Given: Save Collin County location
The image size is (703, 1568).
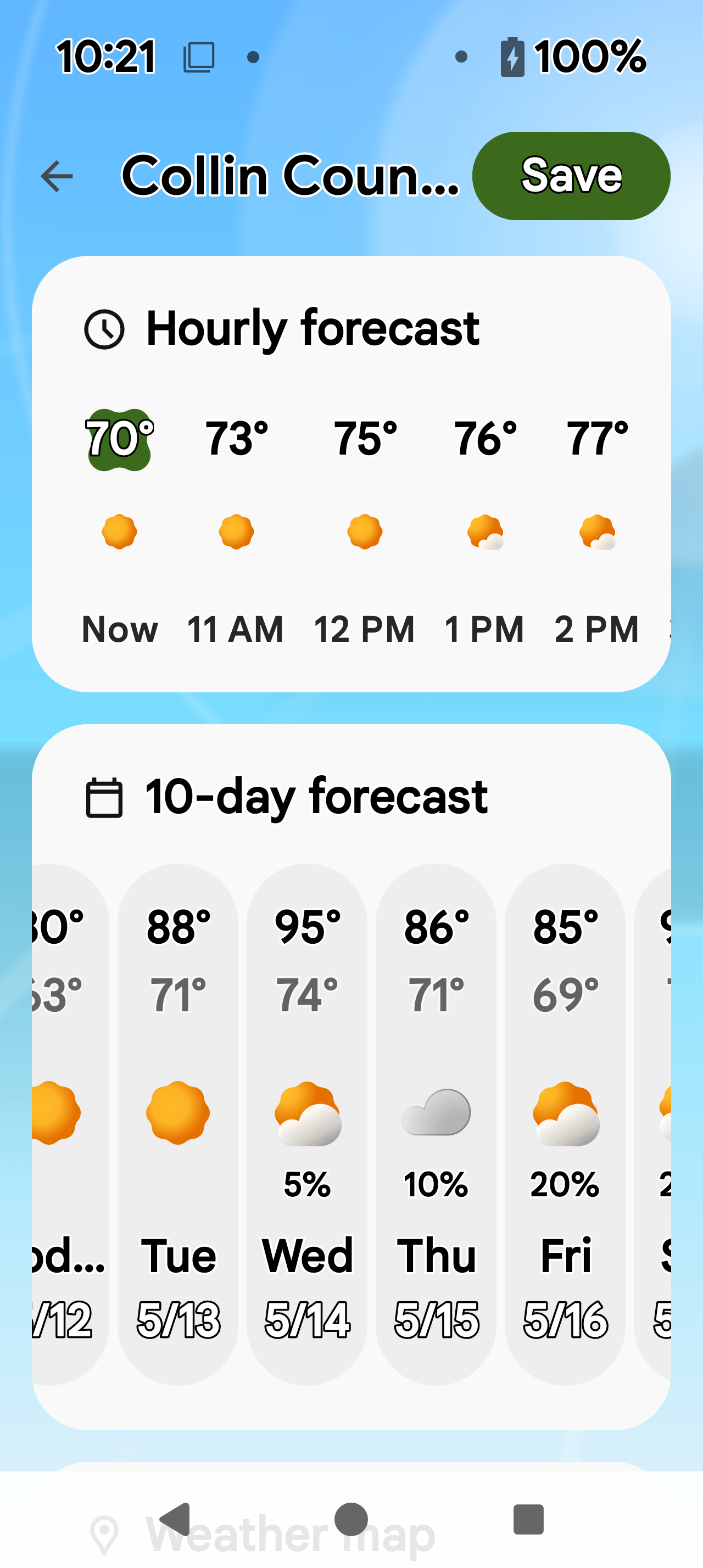Looking at the screenshot, I should [570, 176].
